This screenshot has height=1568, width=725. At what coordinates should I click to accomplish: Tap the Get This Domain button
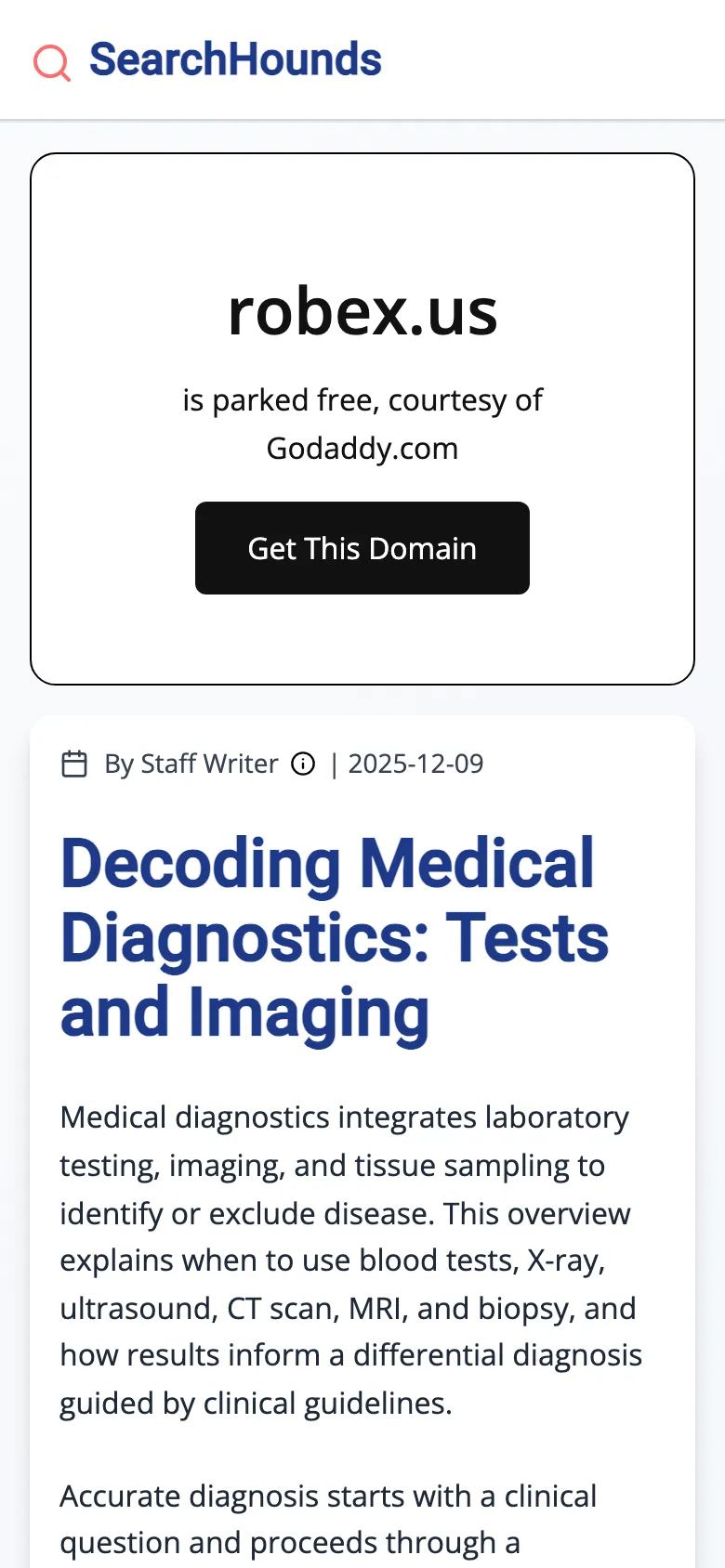[362, 548]
